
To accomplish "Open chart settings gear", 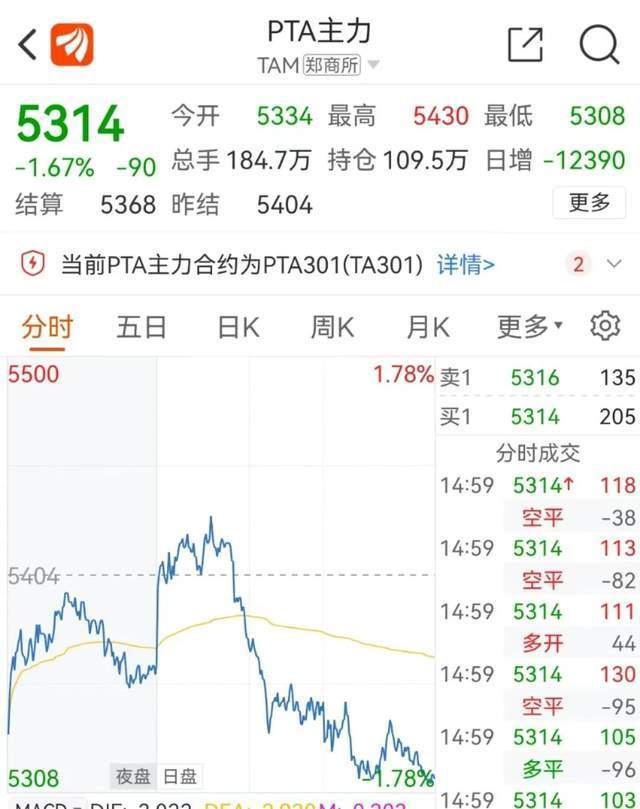I will (605, 327).
